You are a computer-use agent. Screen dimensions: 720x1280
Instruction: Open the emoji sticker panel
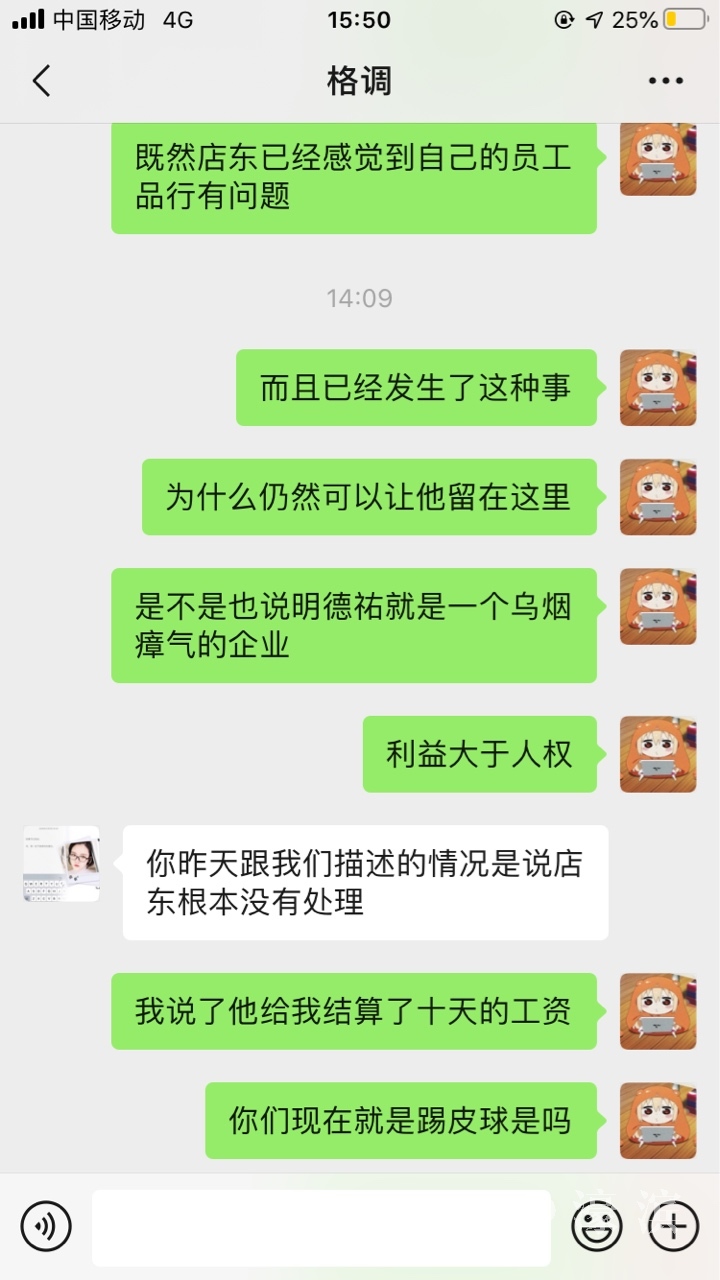click(597, 1225)
